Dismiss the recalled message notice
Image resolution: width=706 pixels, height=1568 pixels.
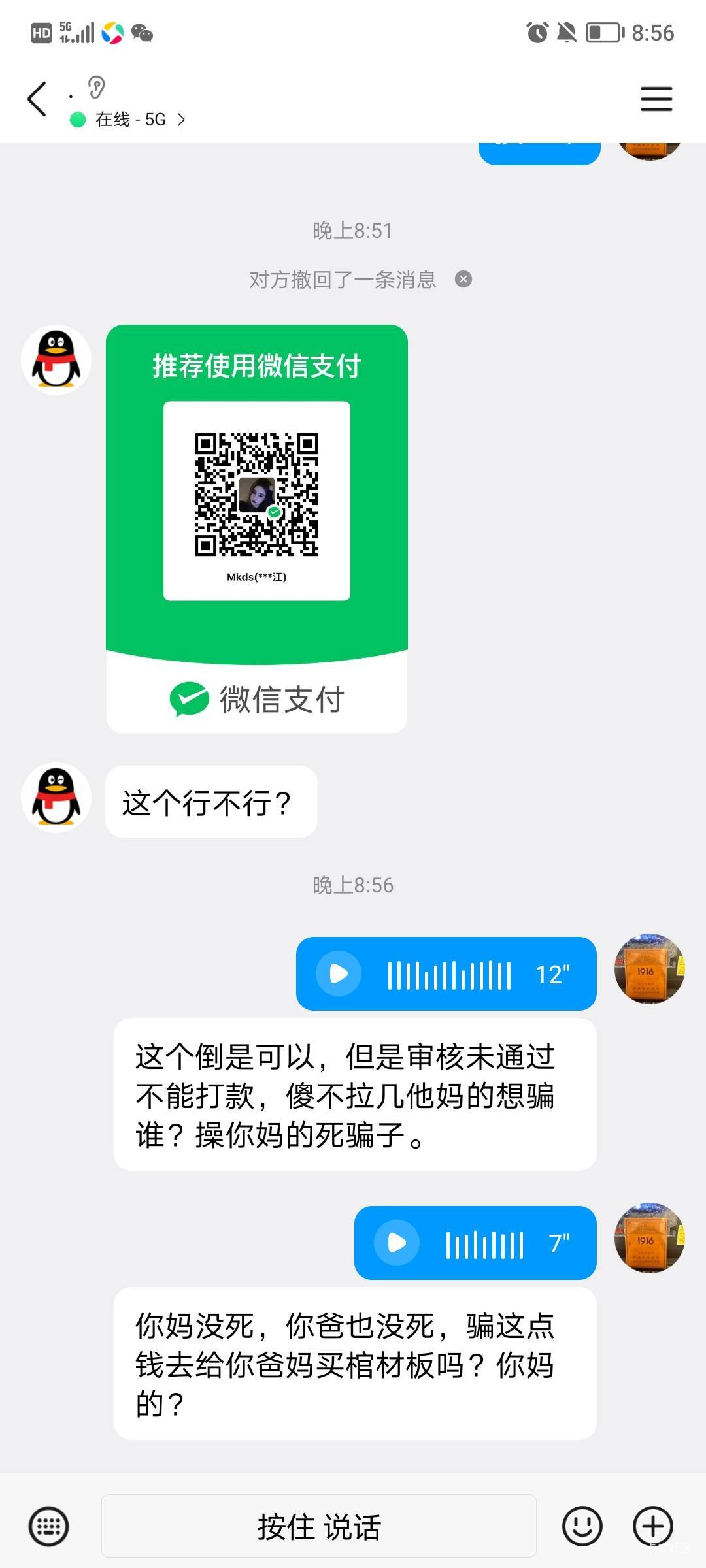463,280
